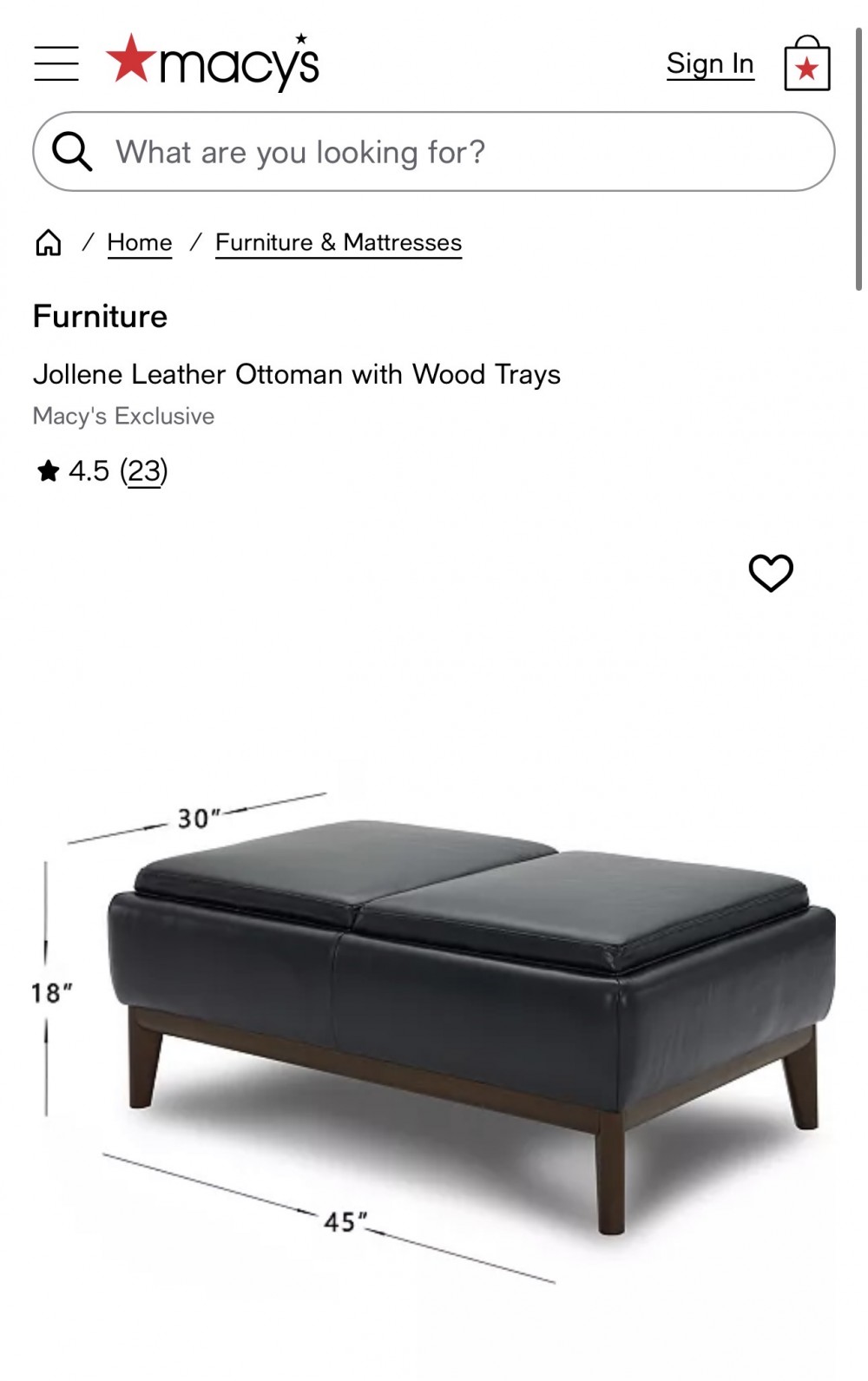Go to Furniture & Mattresses

point(339,243)
